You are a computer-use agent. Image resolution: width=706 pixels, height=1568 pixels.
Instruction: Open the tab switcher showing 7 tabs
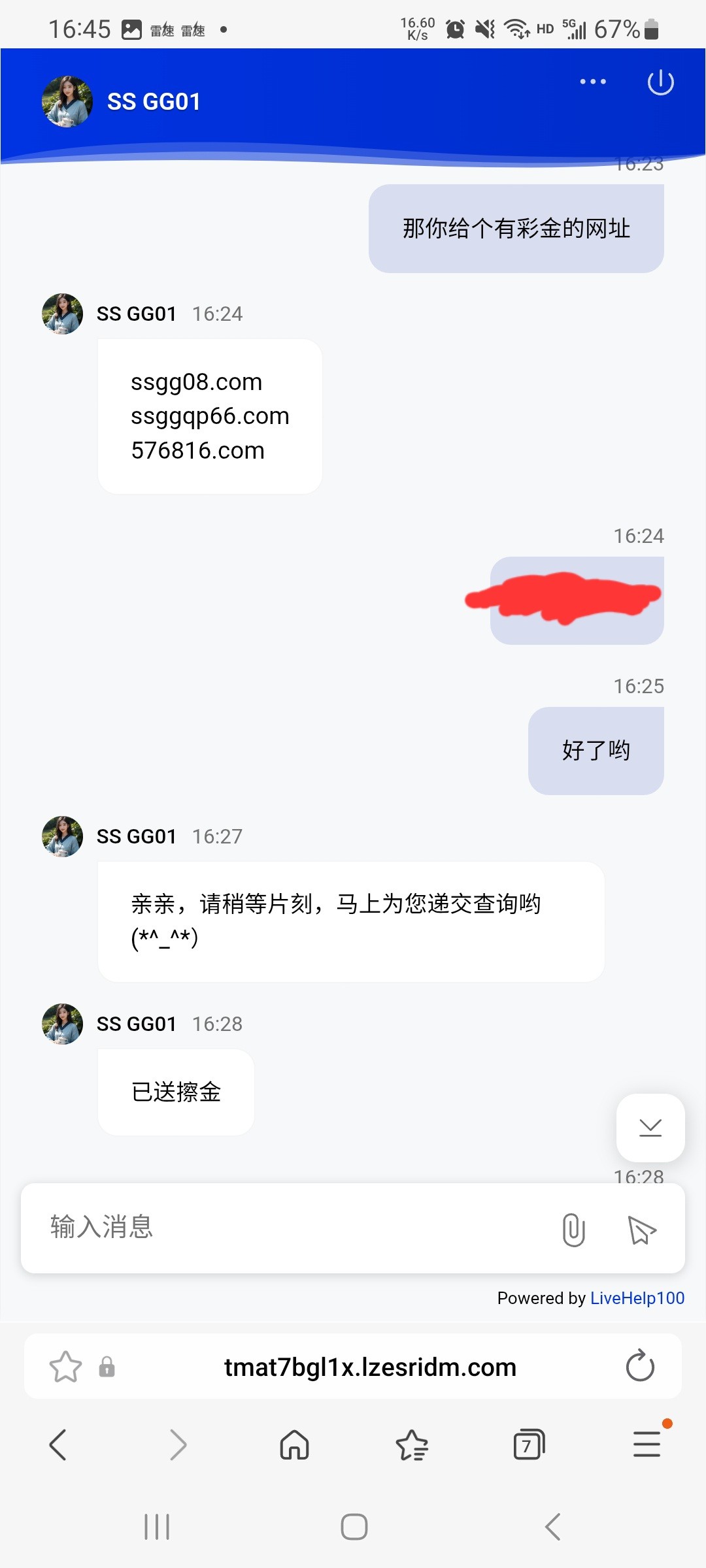(529, 1445)
